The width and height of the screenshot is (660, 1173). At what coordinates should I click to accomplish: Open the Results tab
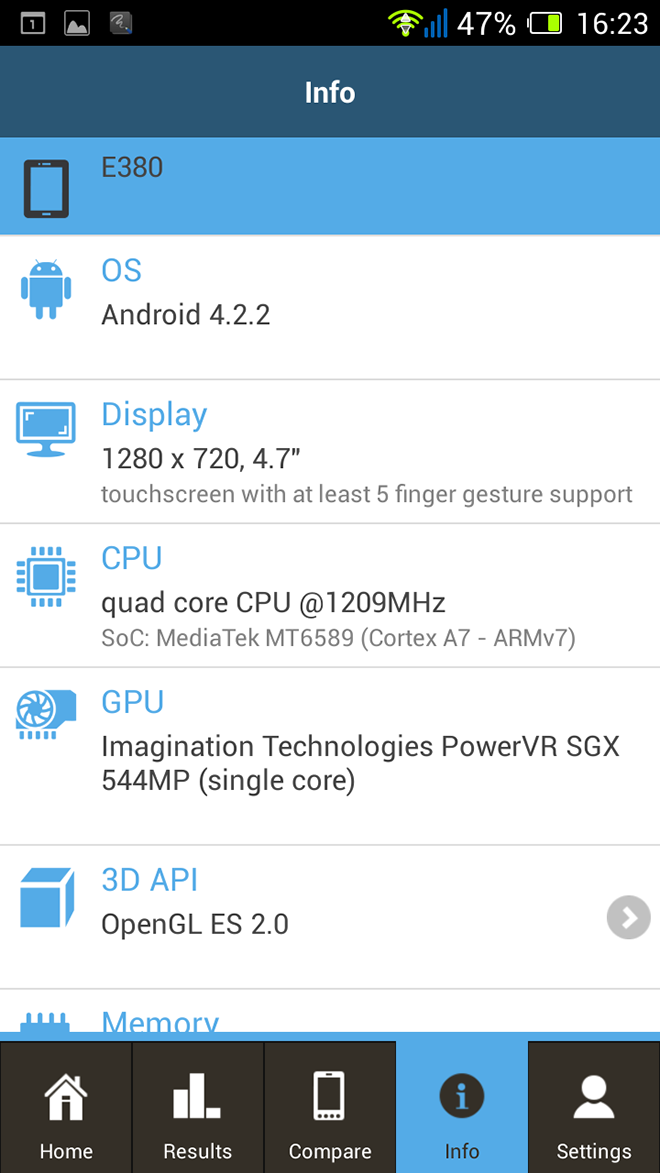[x=198, y=1108]
